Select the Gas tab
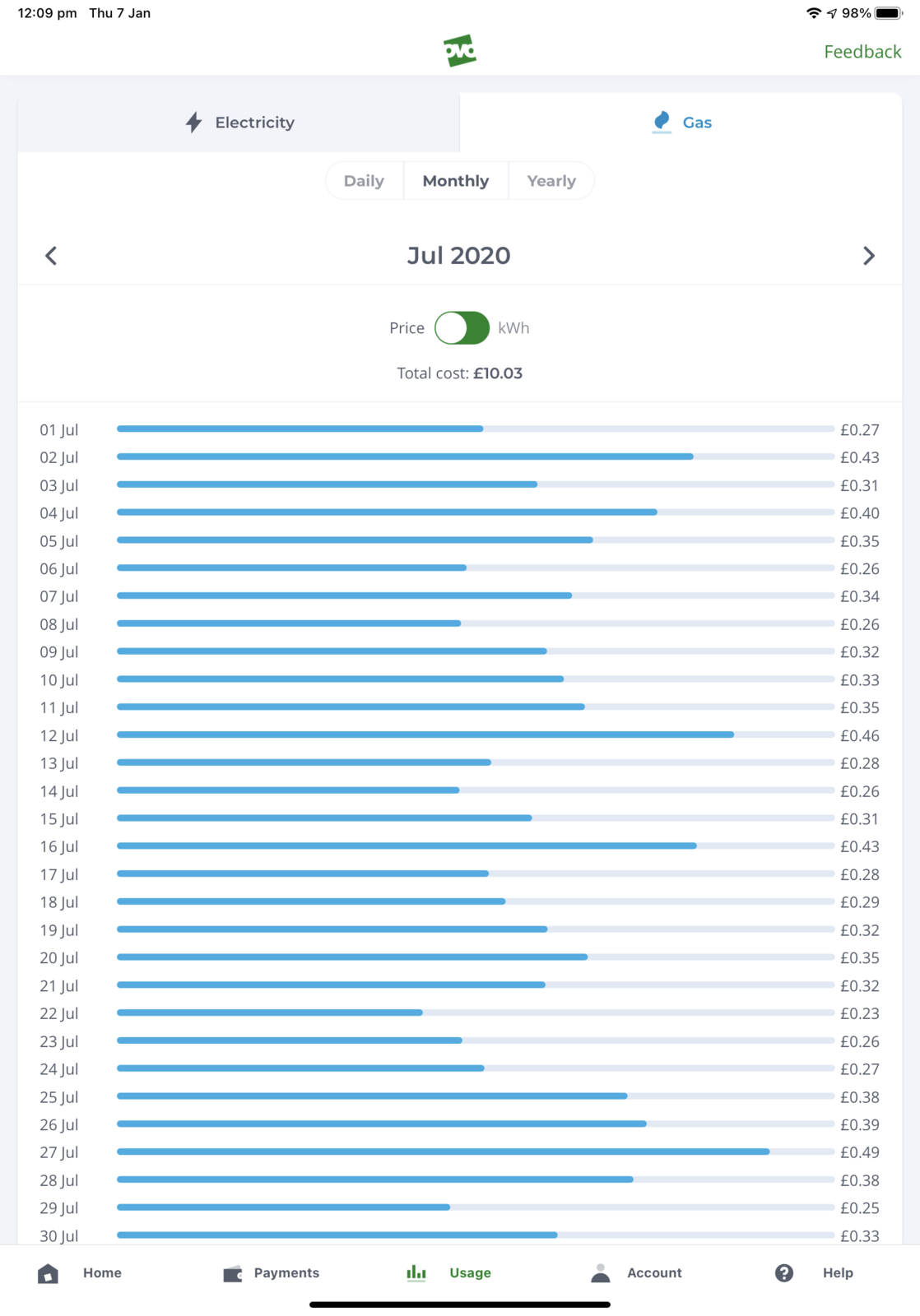This screenshot has width=920, height=1316. click(681, 123)
